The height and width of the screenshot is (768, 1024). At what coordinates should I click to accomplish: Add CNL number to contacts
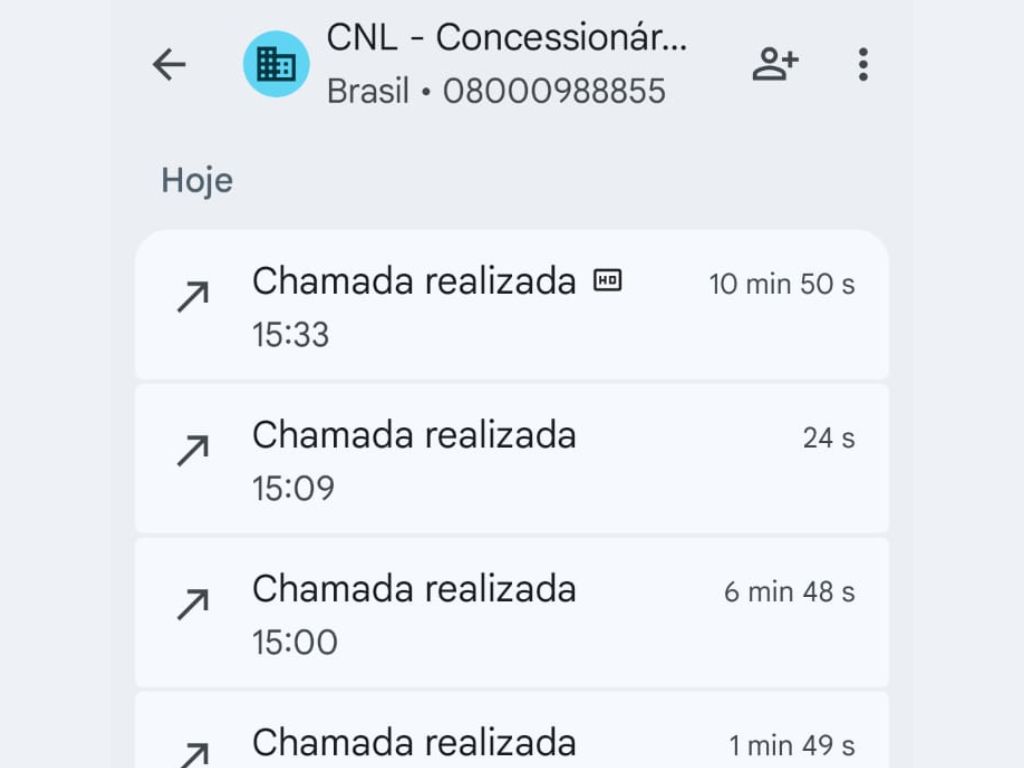pyautogui.click(x=775, y=65)
